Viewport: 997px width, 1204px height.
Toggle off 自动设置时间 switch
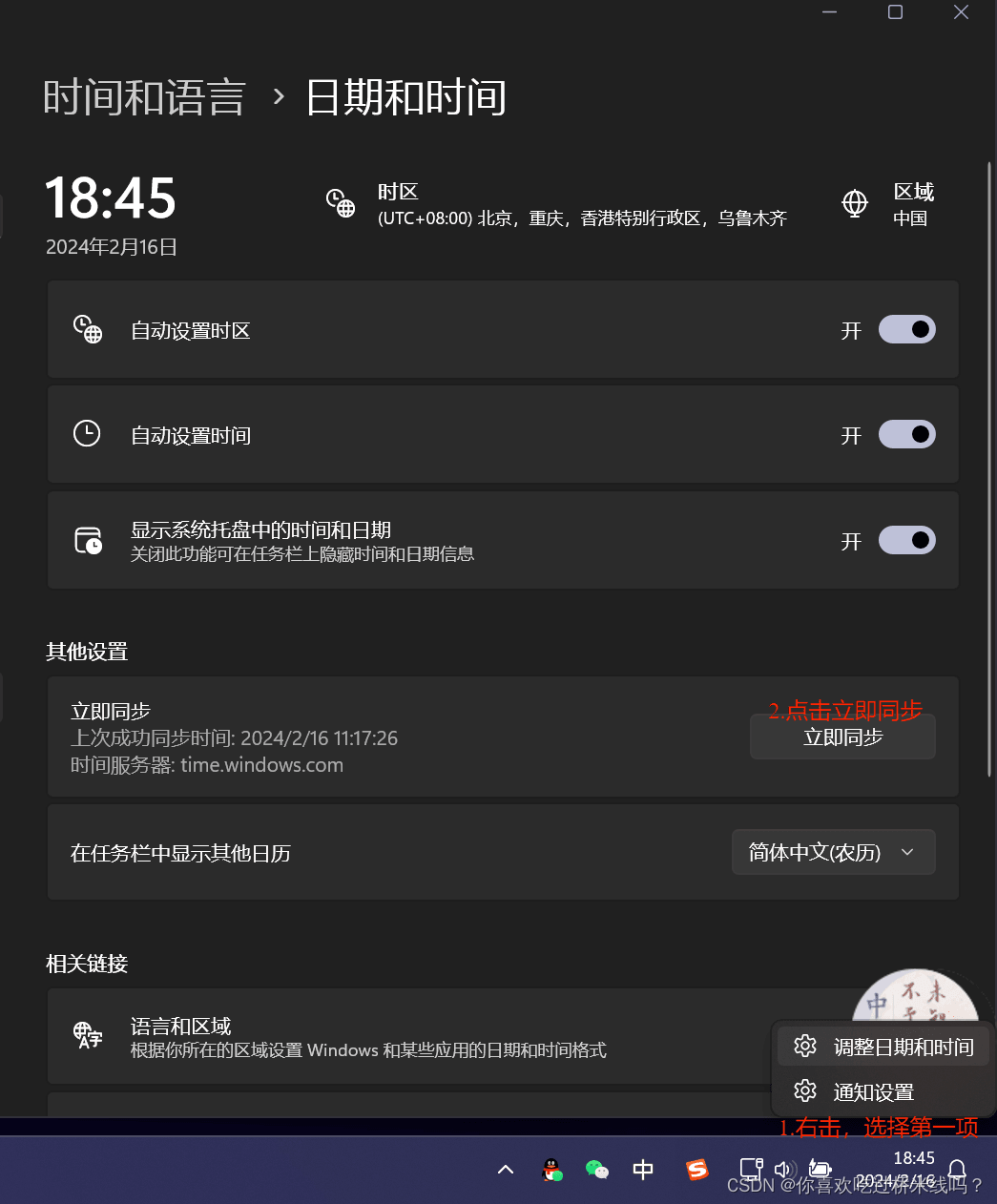906,434
